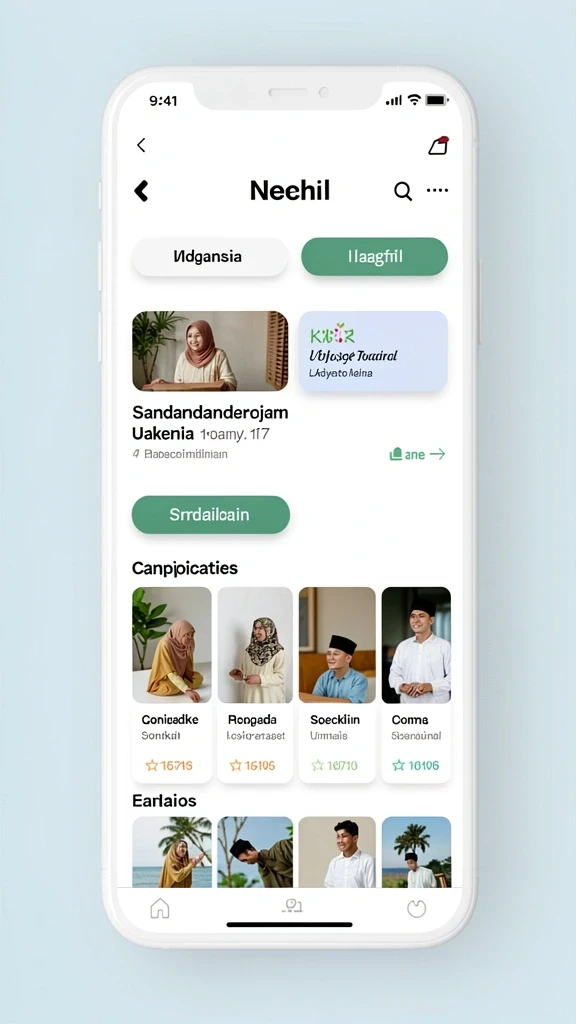
Task: Open the rightmost bottom navigation icon
Action: tap(417, 908)
